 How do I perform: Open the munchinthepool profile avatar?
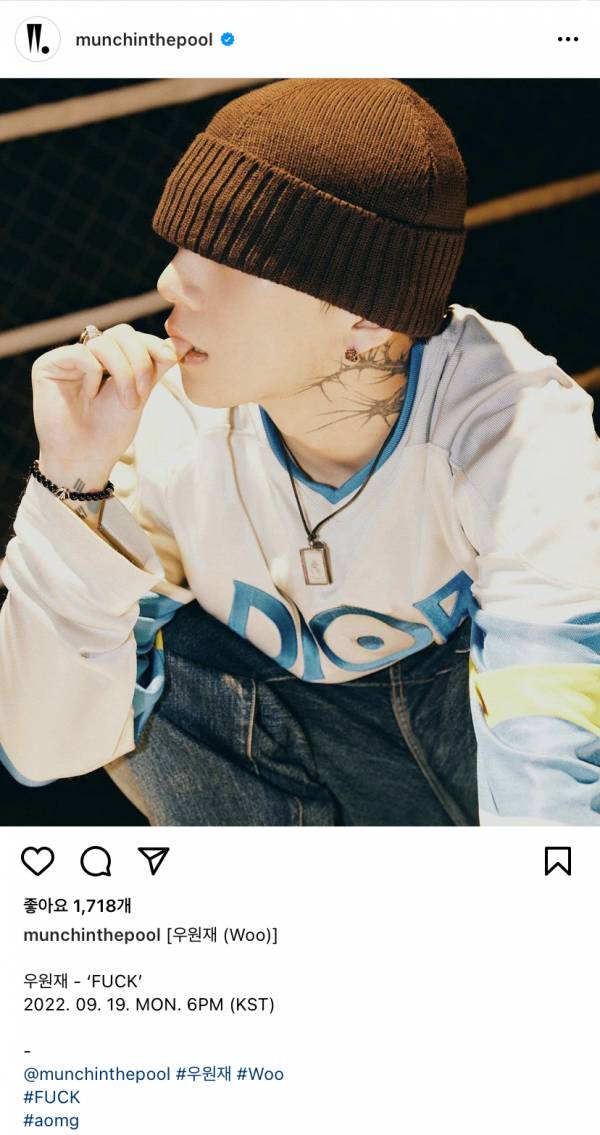pyautogui.click(x=38, y=40)
